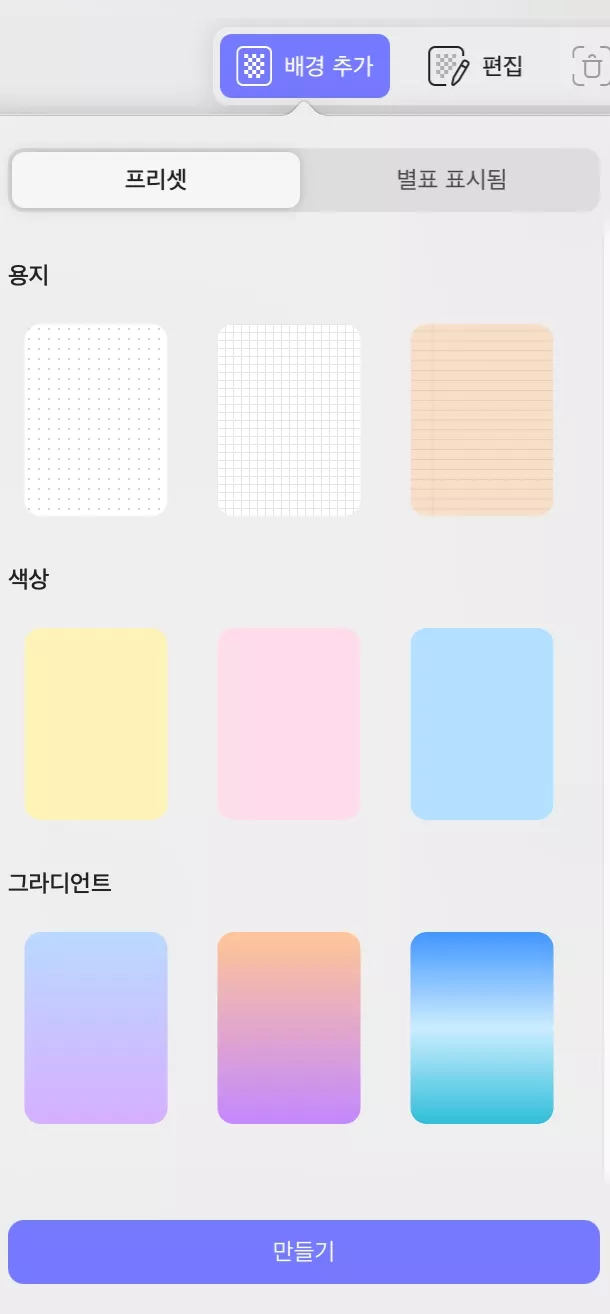
Task: Select the blue-to-teal gradient
Action: (x=482, y=1028)
